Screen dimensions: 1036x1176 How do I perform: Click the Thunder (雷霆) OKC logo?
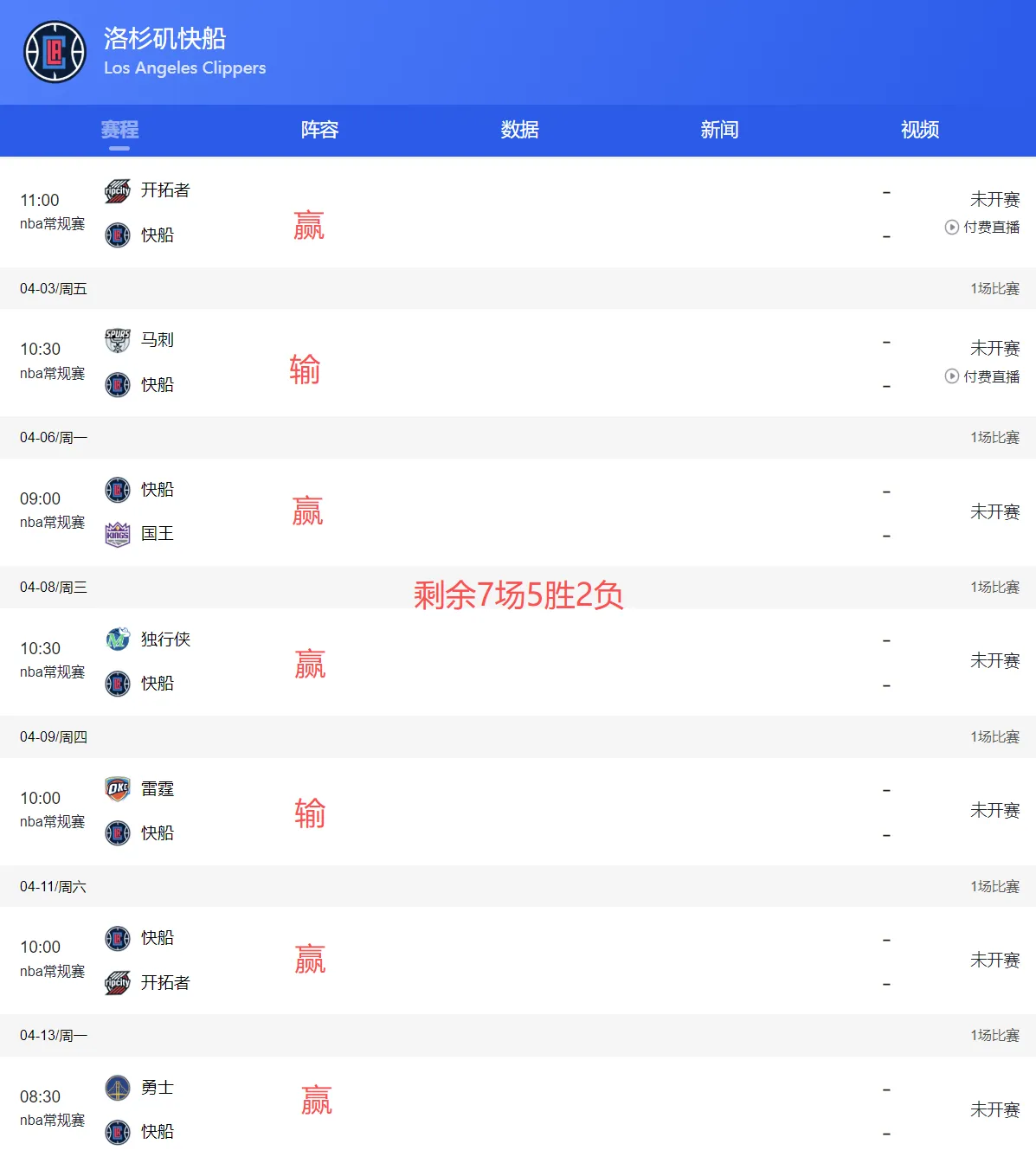117,788
